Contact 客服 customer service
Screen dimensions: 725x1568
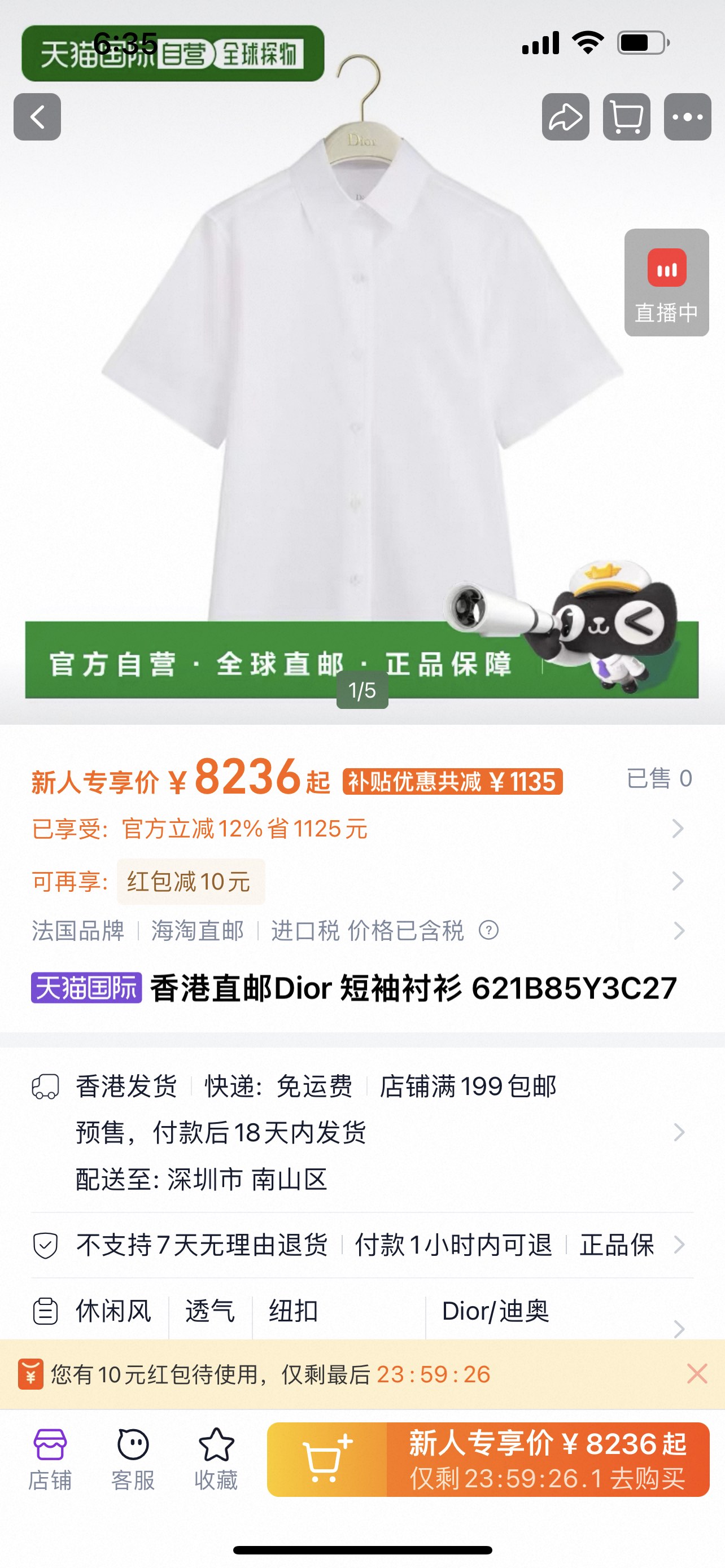click(133, 1458)
